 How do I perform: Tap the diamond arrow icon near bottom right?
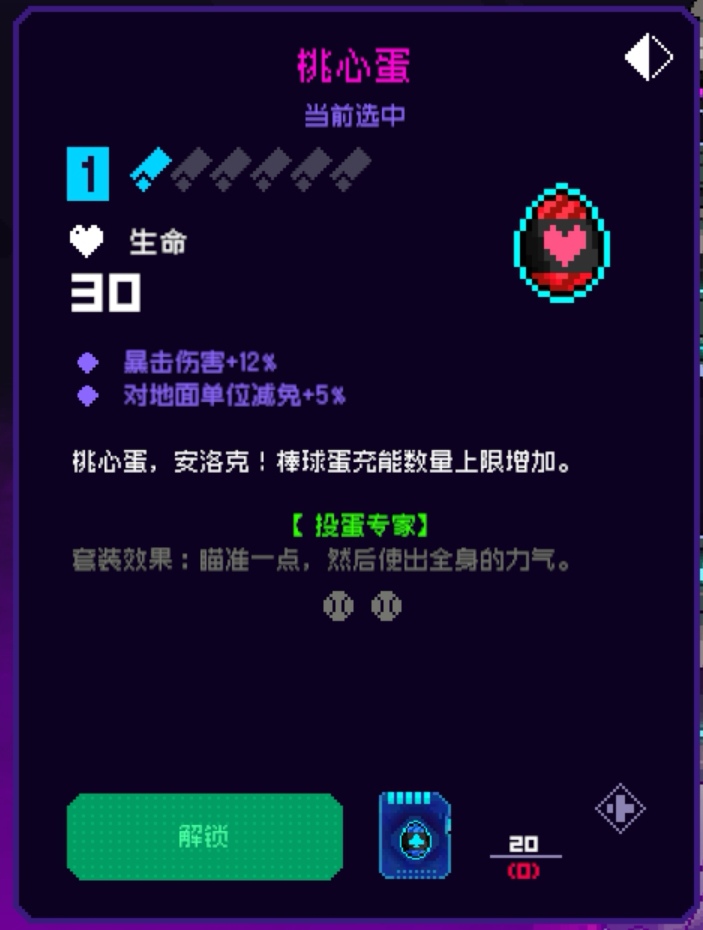pyautogui.click(x=620, y=808)
